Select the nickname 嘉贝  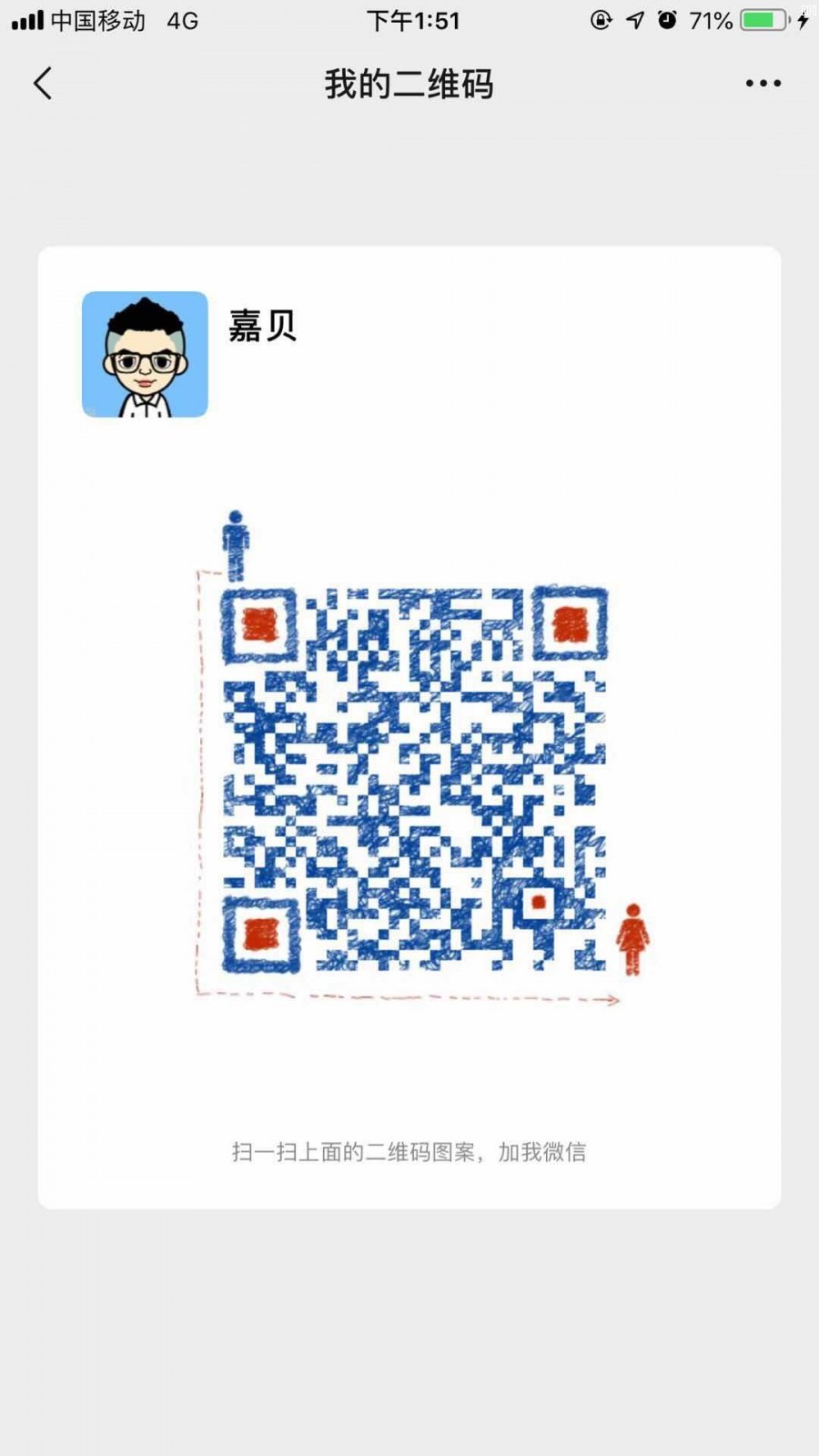262,328
